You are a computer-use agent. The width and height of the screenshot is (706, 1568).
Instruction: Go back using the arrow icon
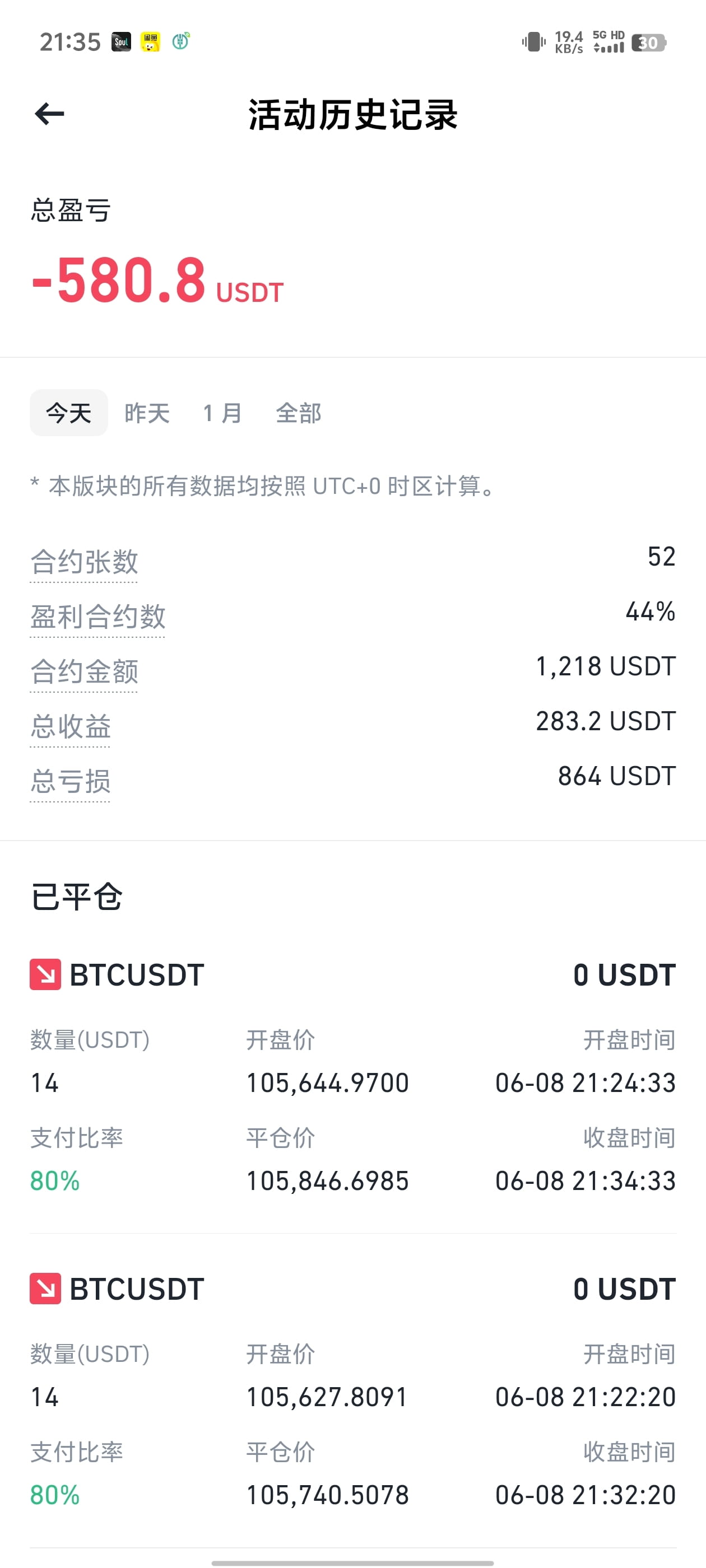(x=49, y=114)
